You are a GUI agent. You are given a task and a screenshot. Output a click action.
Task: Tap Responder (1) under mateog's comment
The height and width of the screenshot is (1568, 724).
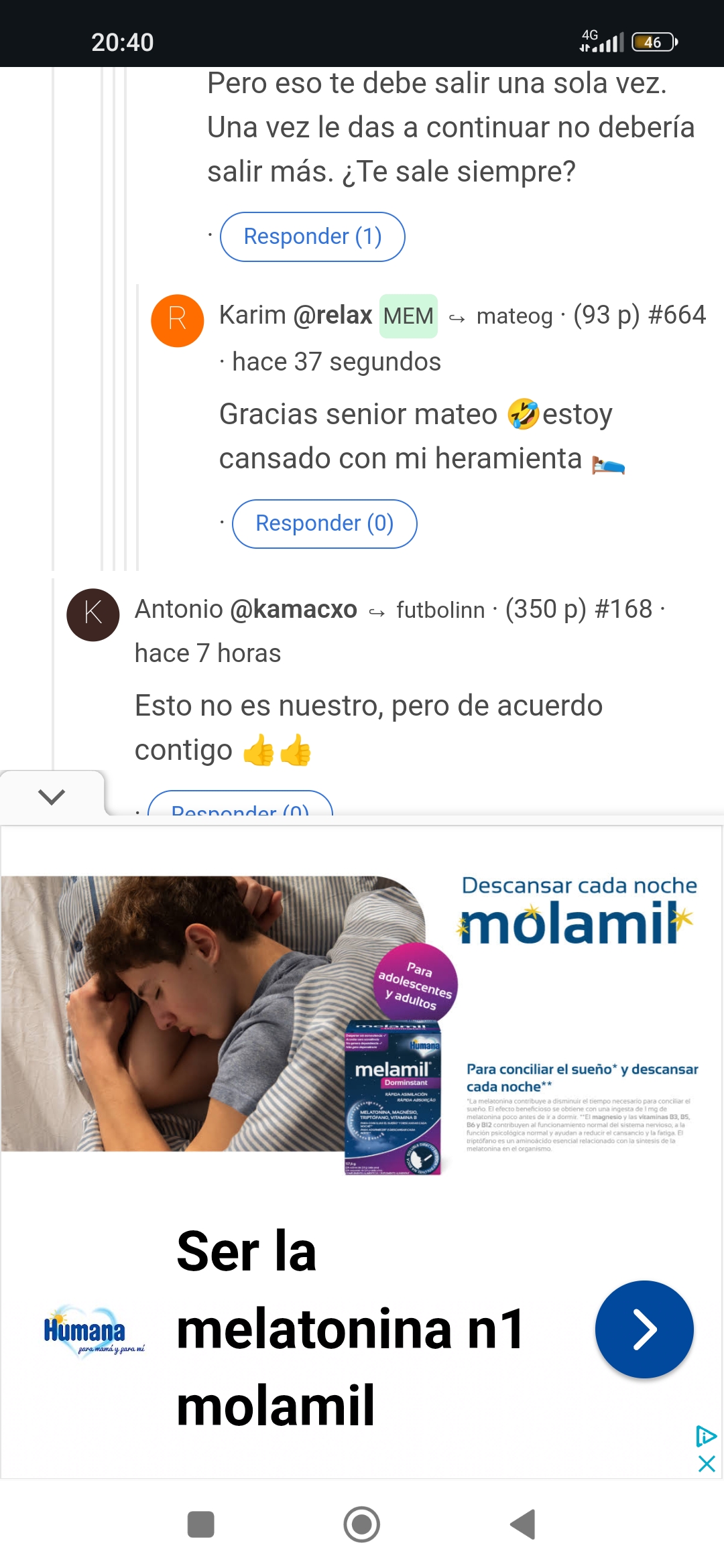[x=312, y=237]
